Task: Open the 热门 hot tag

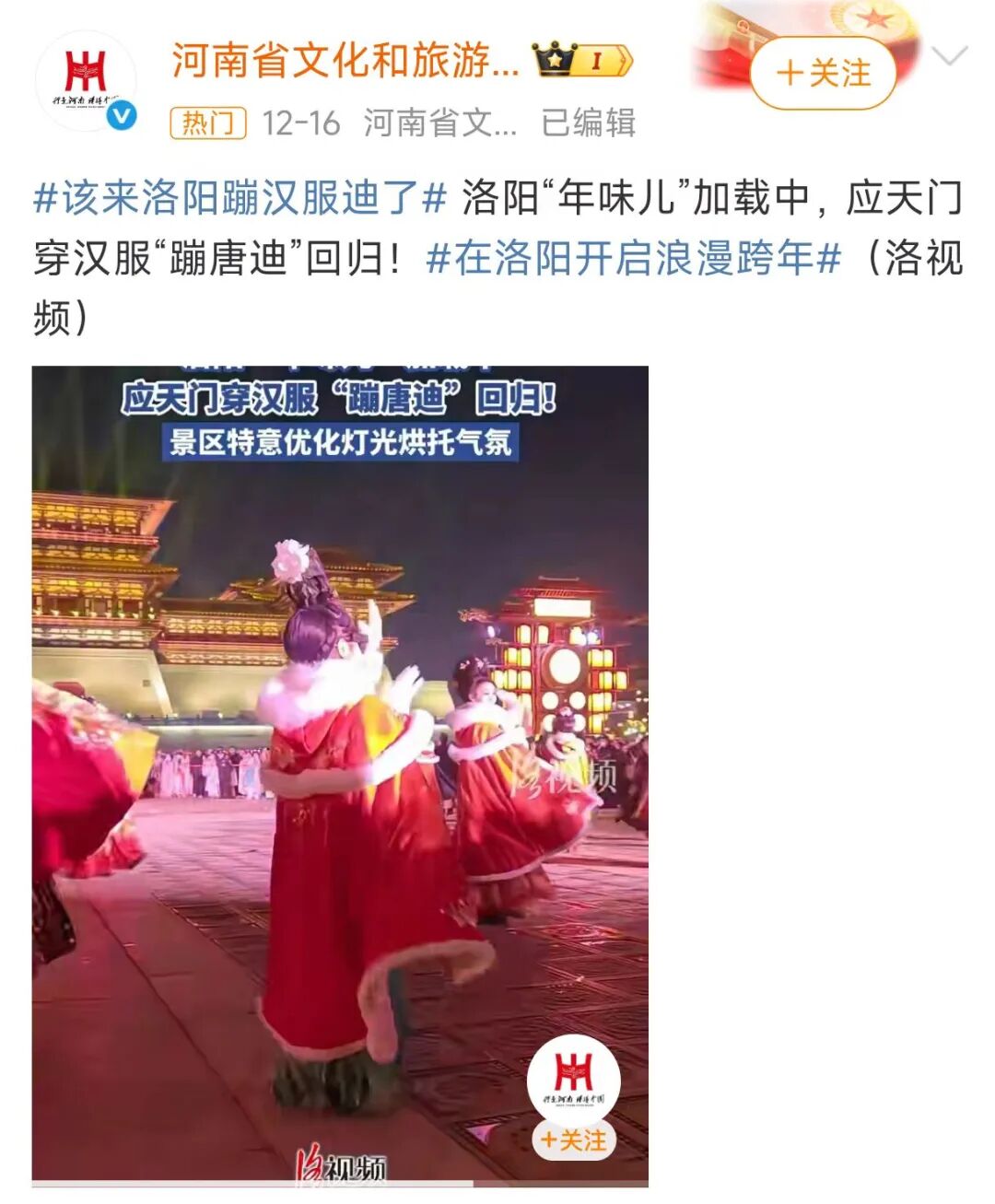Action: [207, 123]
